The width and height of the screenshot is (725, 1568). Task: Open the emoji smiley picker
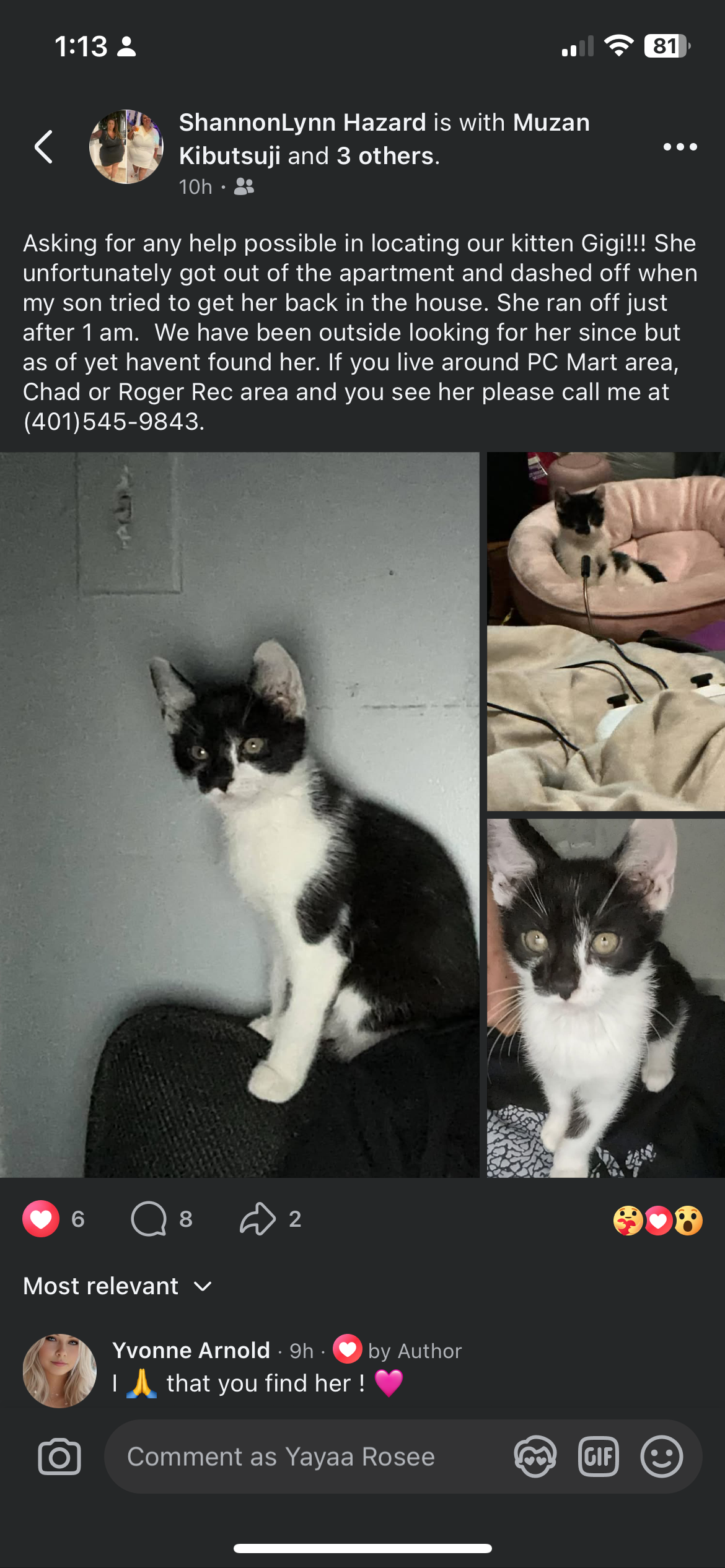(661, 1457)
